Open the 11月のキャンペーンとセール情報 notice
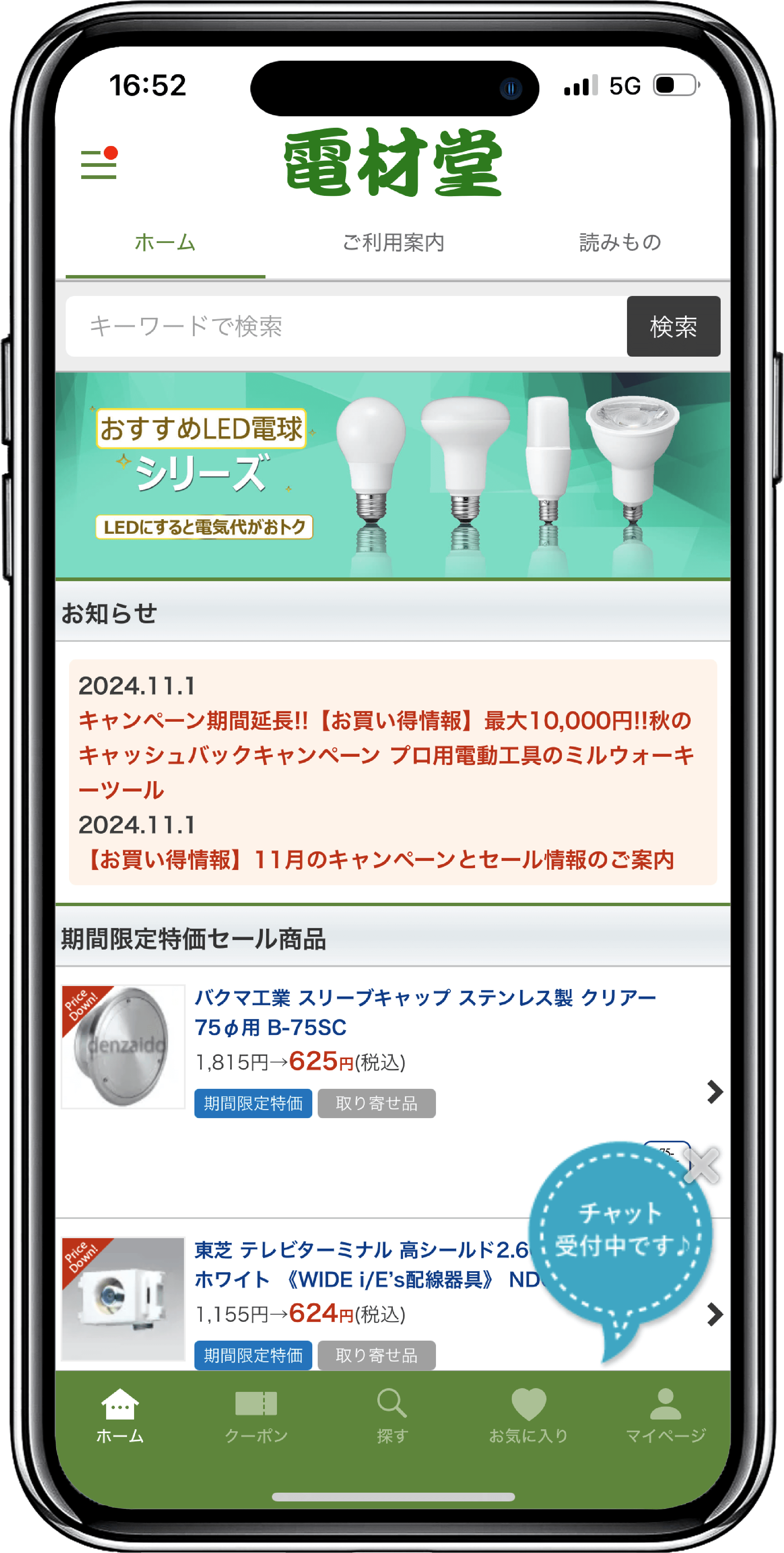The height and width of the screenshot is (1553, 784). (380, 859)
